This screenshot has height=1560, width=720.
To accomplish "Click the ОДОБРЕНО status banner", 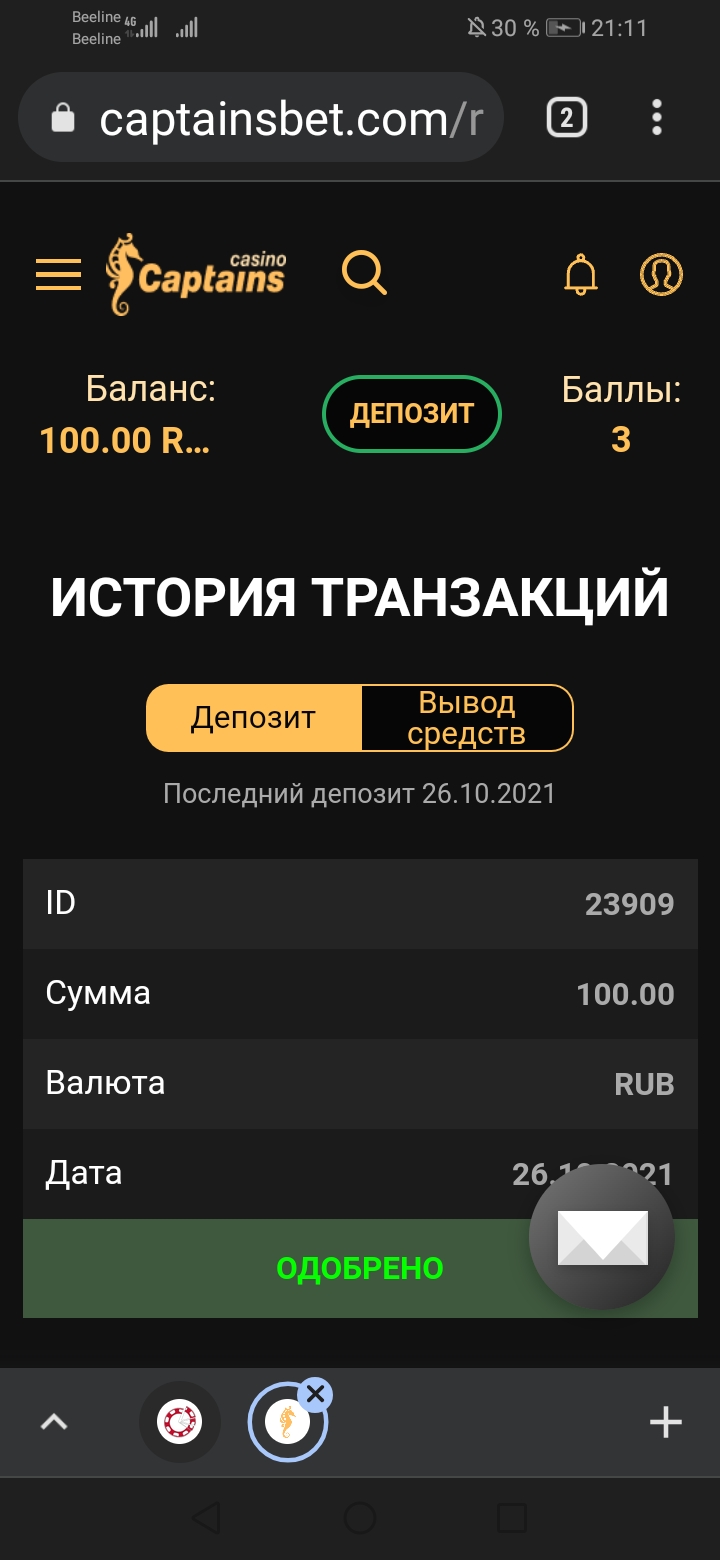I will [360, 1268].
